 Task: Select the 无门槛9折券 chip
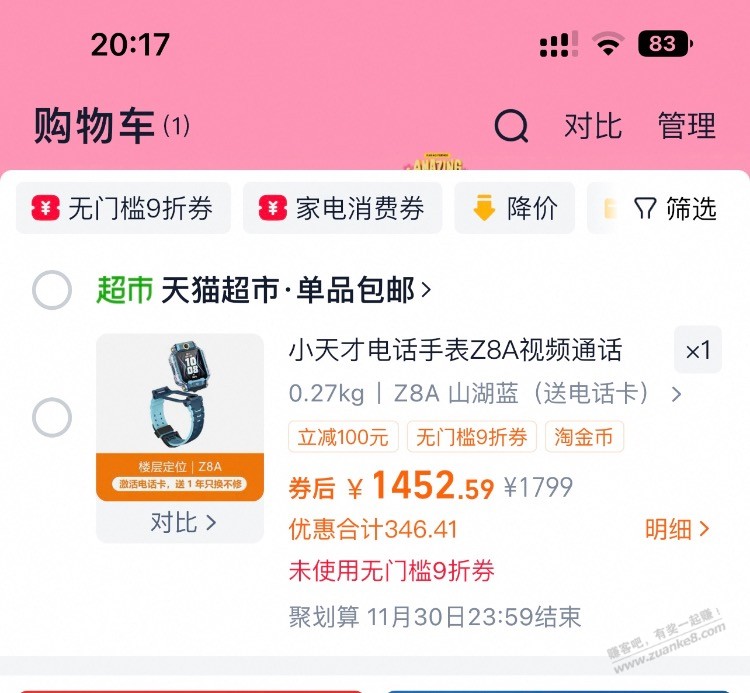pyautogui.click(x=122, y=208)
